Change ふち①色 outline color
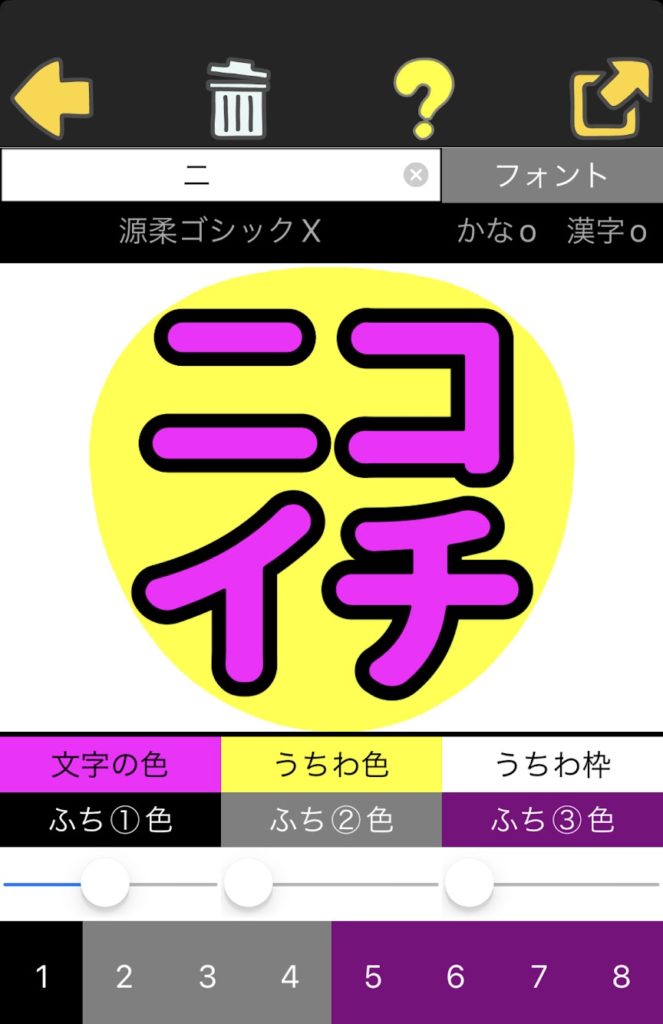Image resolution: width=663 pixels, height=1024 pixels. (110, 821)
